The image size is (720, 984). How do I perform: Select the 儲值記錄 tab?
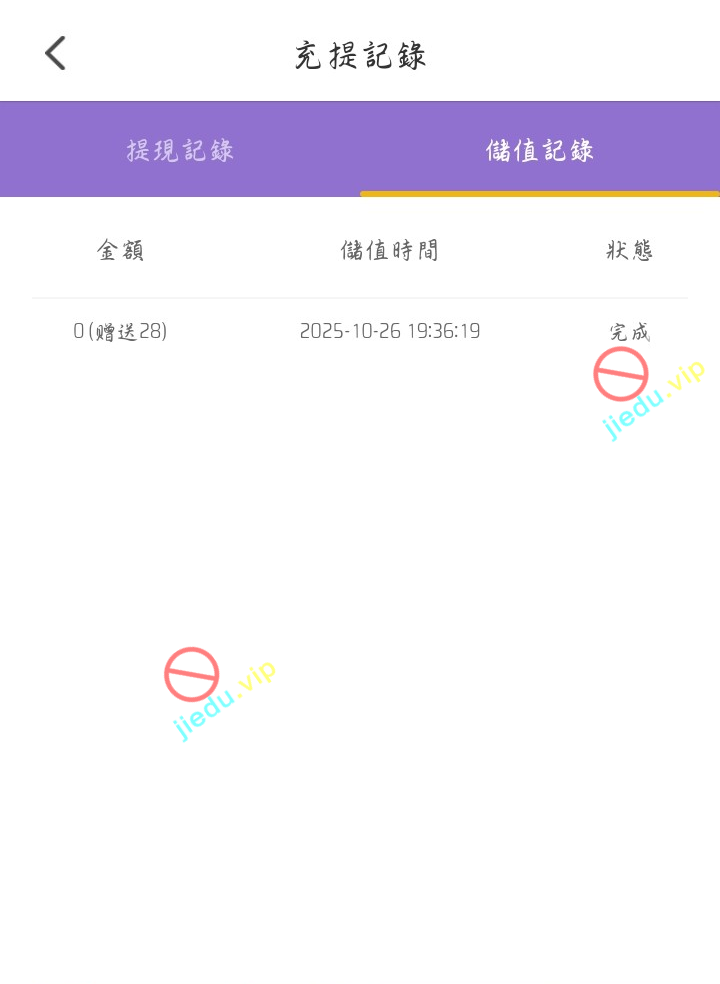tap(540, 150)
